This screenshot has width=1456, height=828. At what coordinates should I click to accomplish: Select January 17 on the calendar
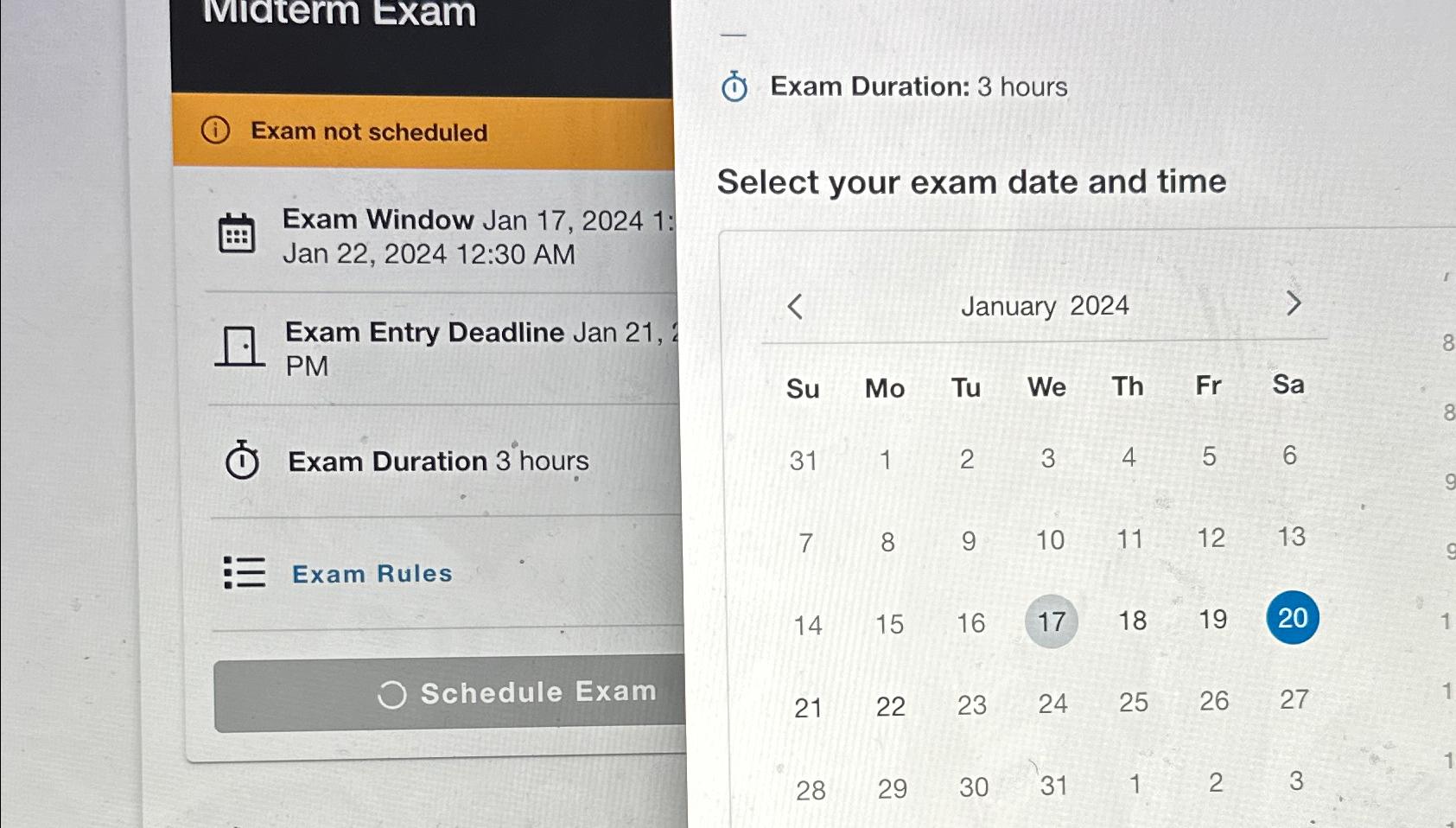click(x=1051, y=621)
